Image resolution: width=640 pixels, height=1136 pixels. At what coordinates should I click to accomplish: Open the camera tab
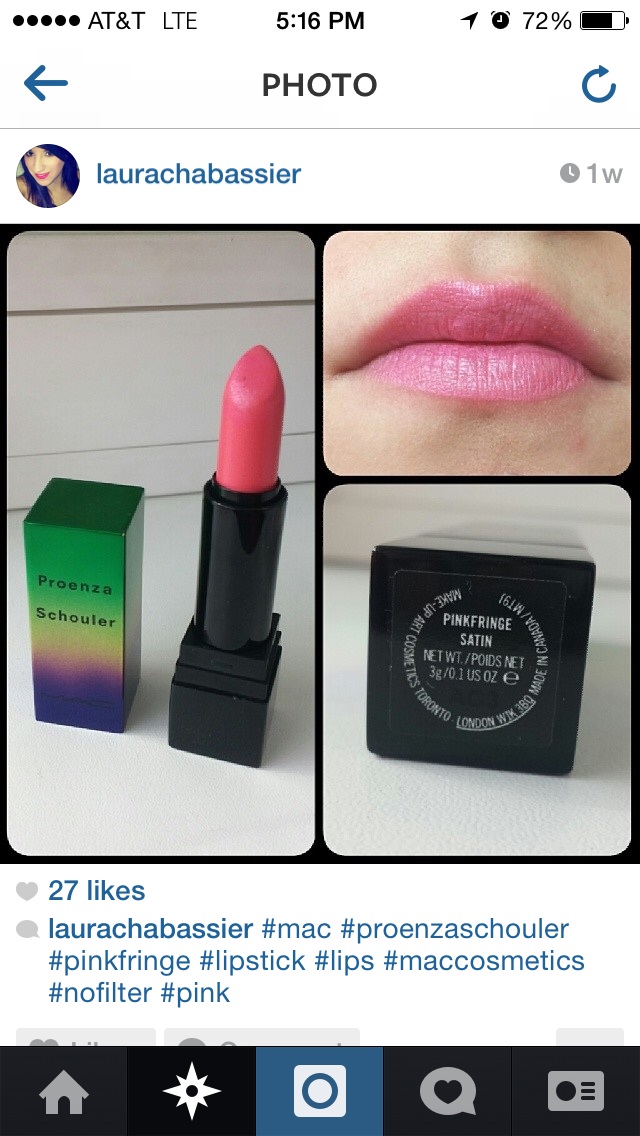tap(320, 1091)
